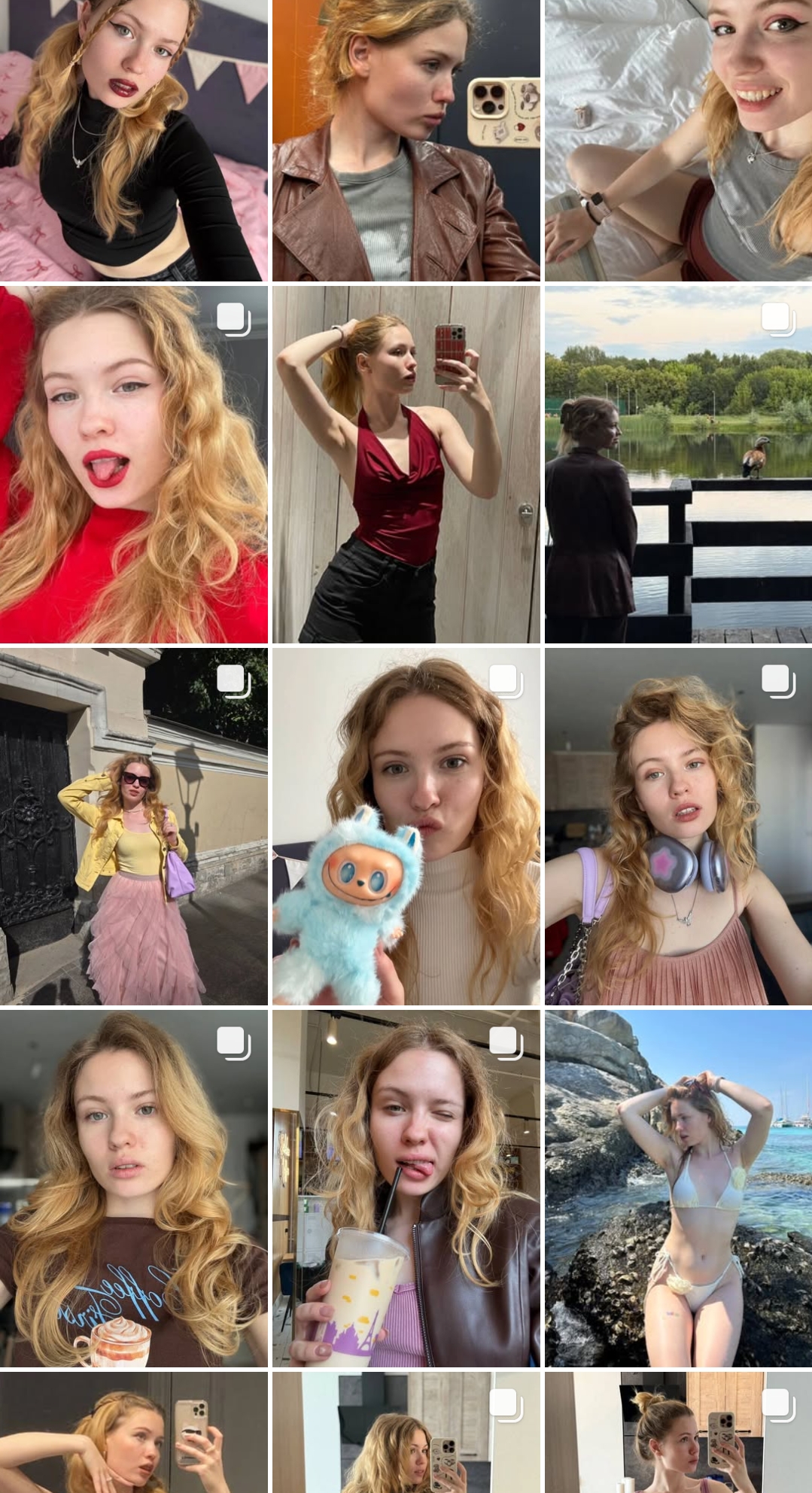View the selfie with headphones around neck
The image size is (812, 1493).
coord(678,826)
